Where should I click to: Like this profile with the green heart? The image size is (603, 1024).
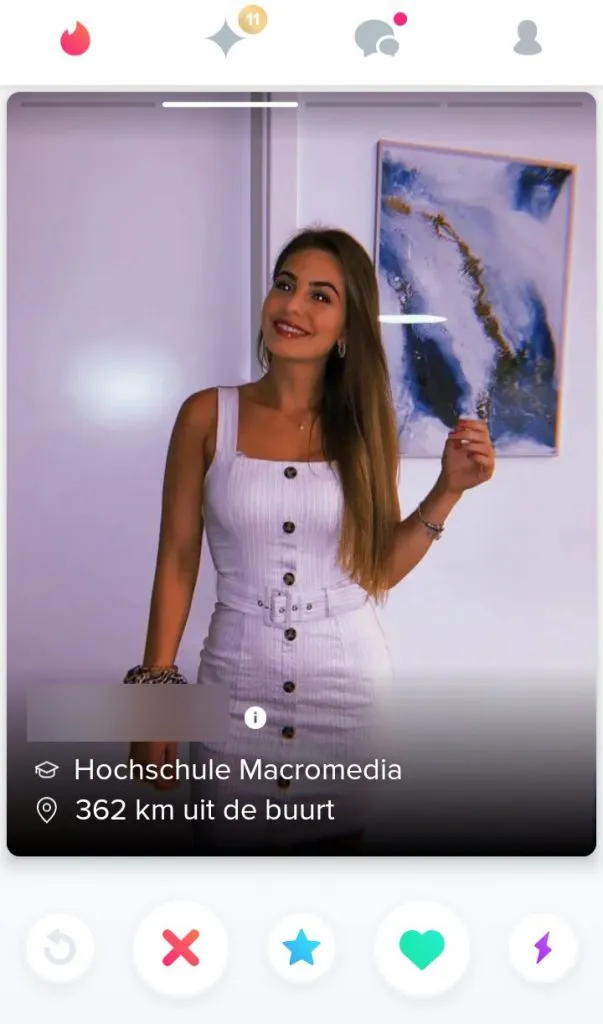421,947
